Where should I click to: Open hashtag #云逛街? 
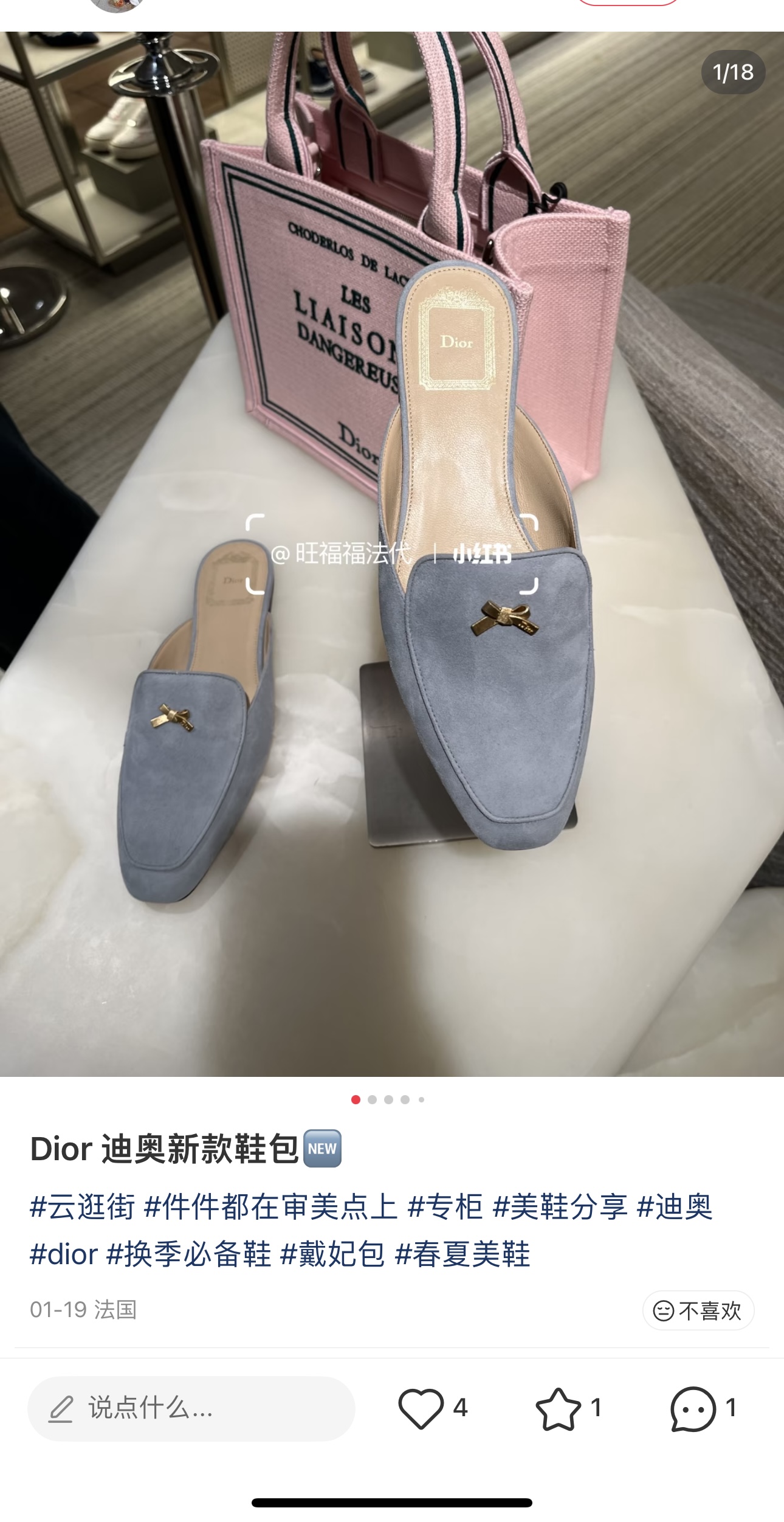pos(82,1207)
